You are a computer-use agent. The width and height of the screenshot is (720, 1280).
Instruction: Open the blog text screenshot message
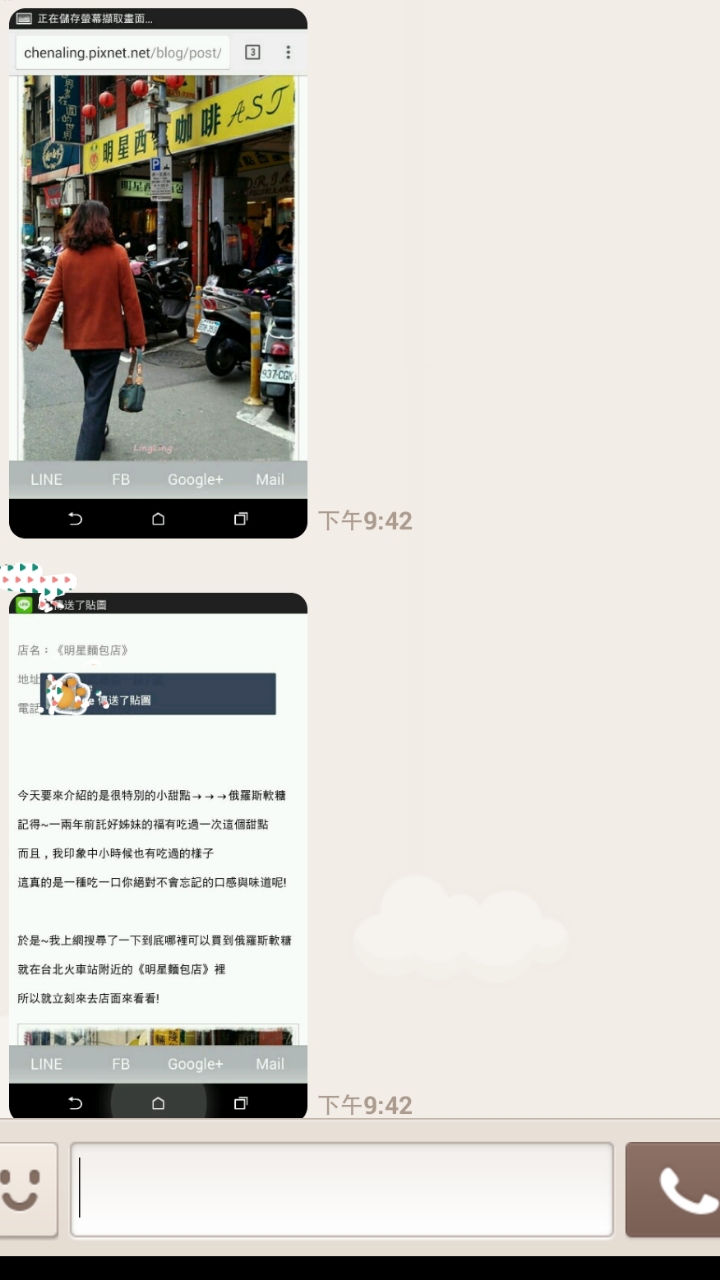pyautogui.click(x=158, y=856)
